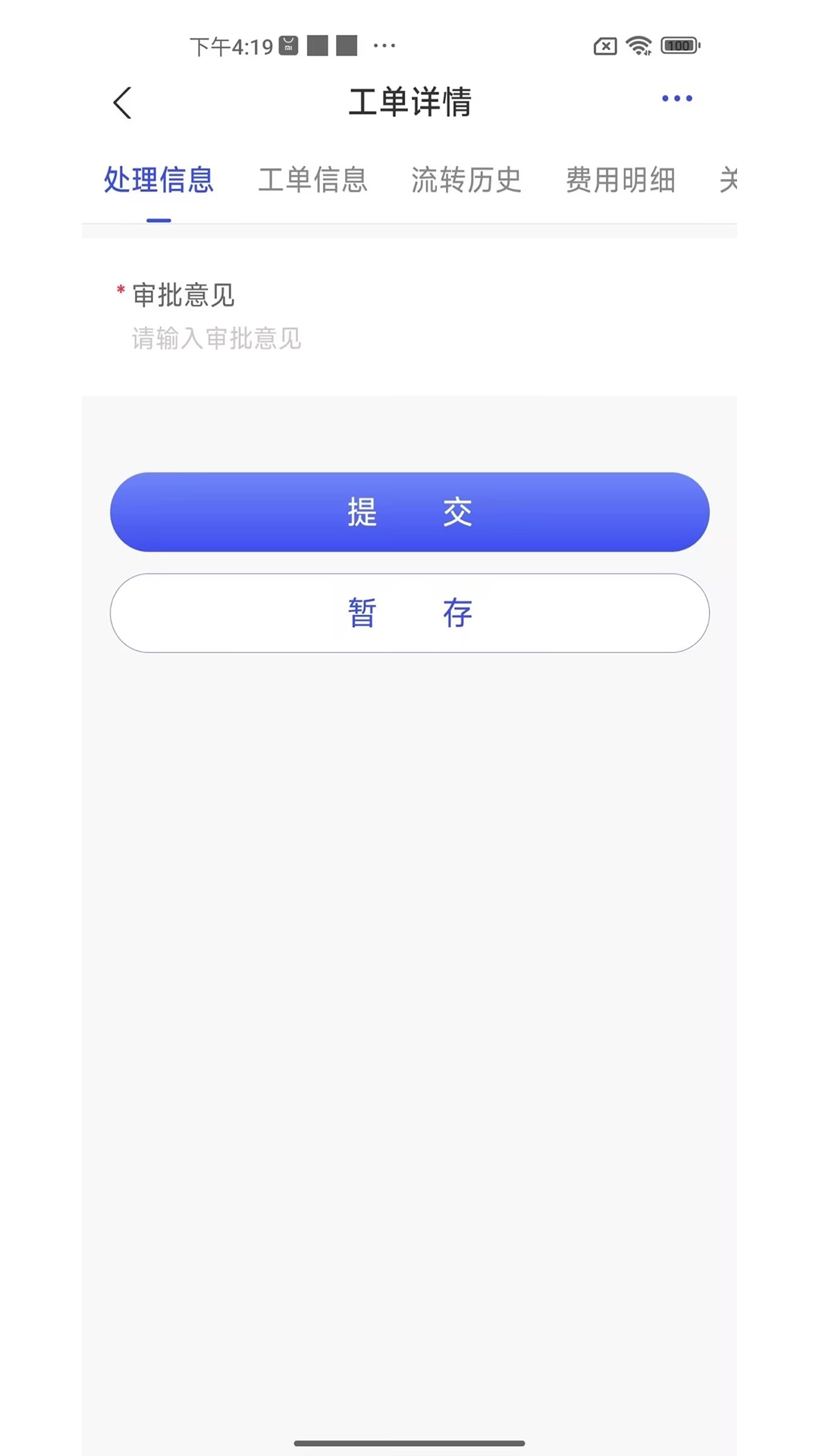Tap the Wi-Fi status icon
This screenshot has height=1456, width=819.
(639, 45)
